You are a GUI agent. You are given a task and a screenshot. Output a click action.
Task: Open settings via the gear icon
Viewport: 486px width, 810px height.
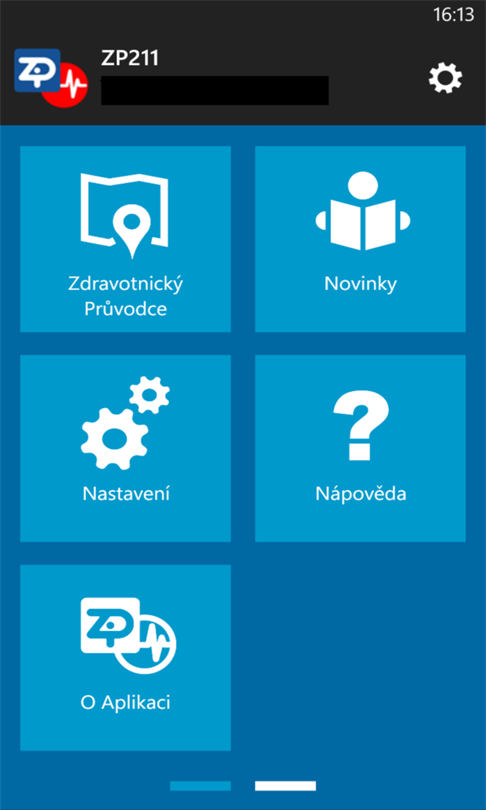[x=445, y=79]
